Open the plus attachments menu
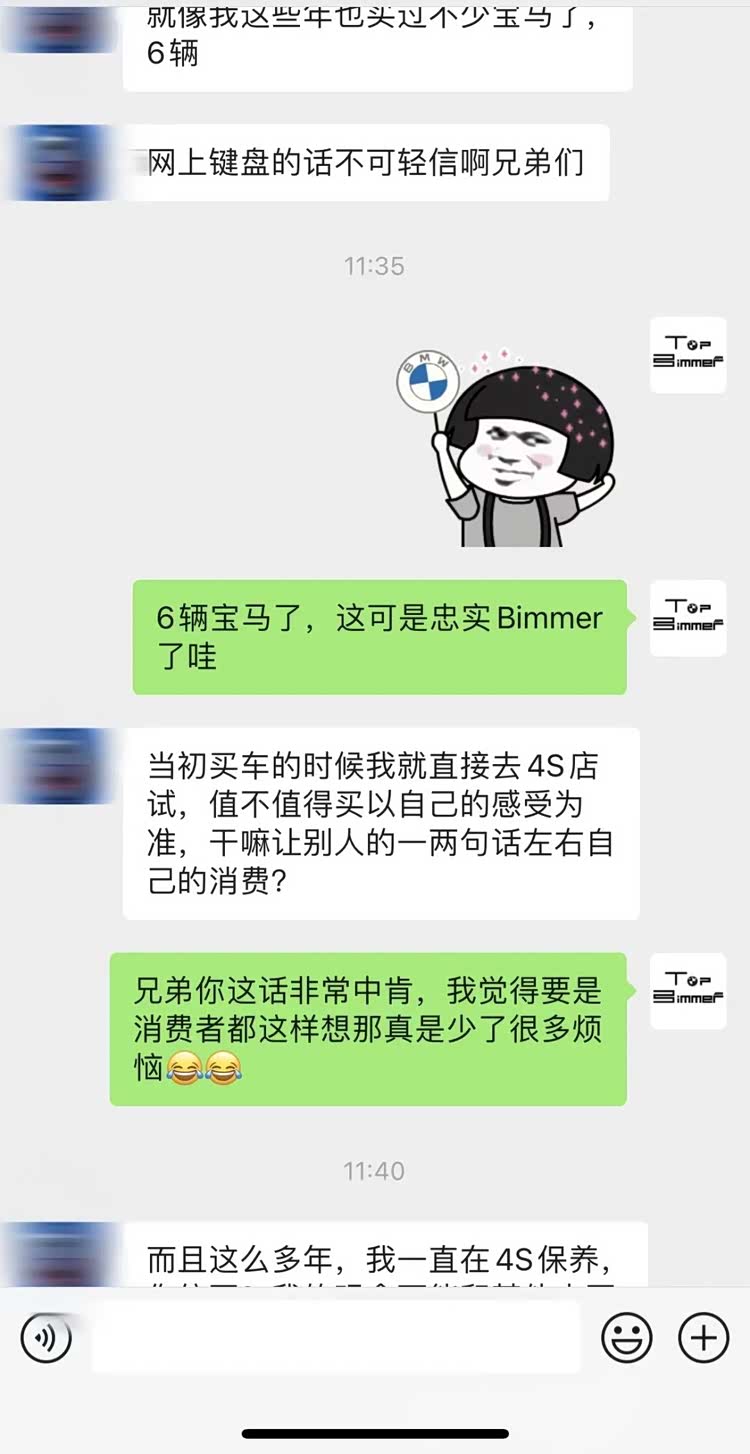750x1454 pixels. point(704,1338)
